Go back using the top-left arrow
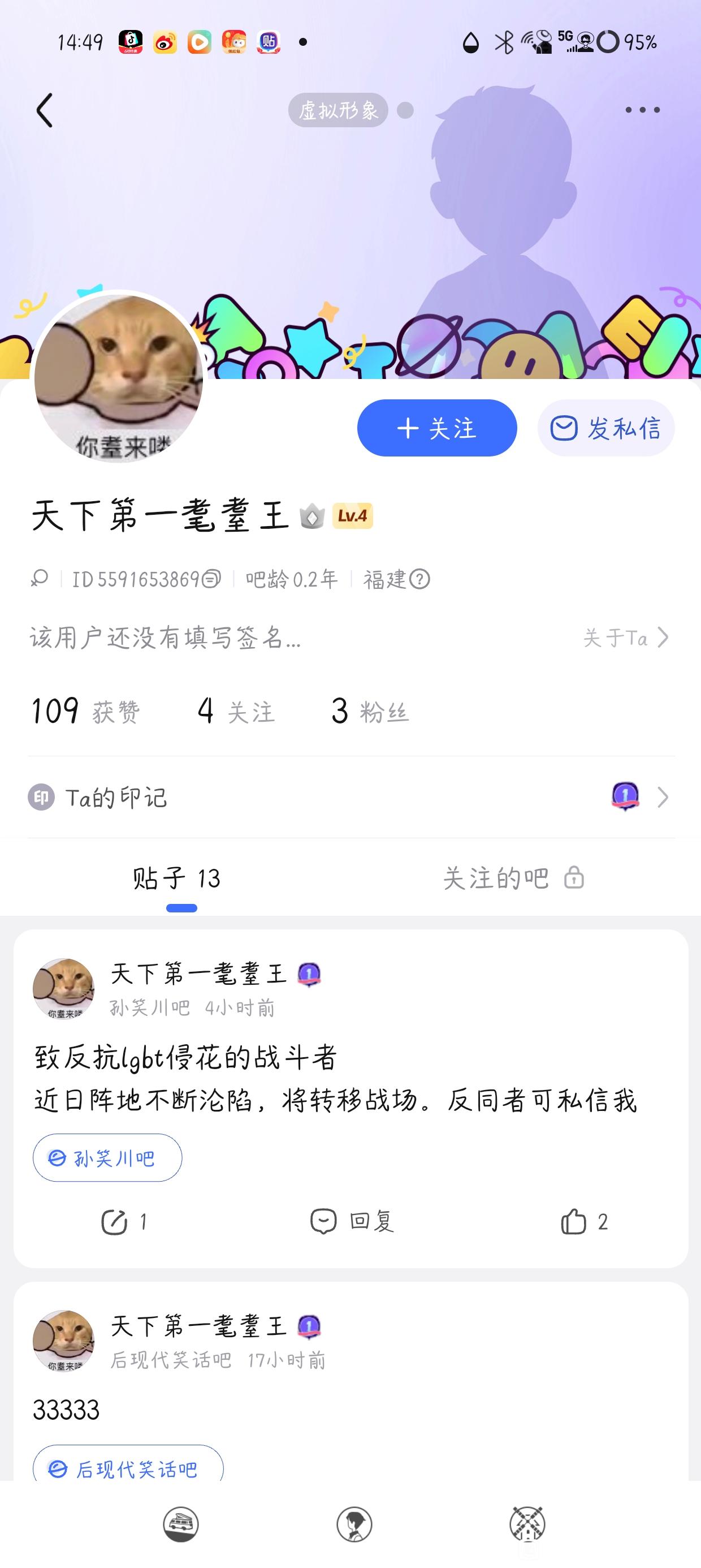Viewport: 701px width, 1568px height. (45, 110)
